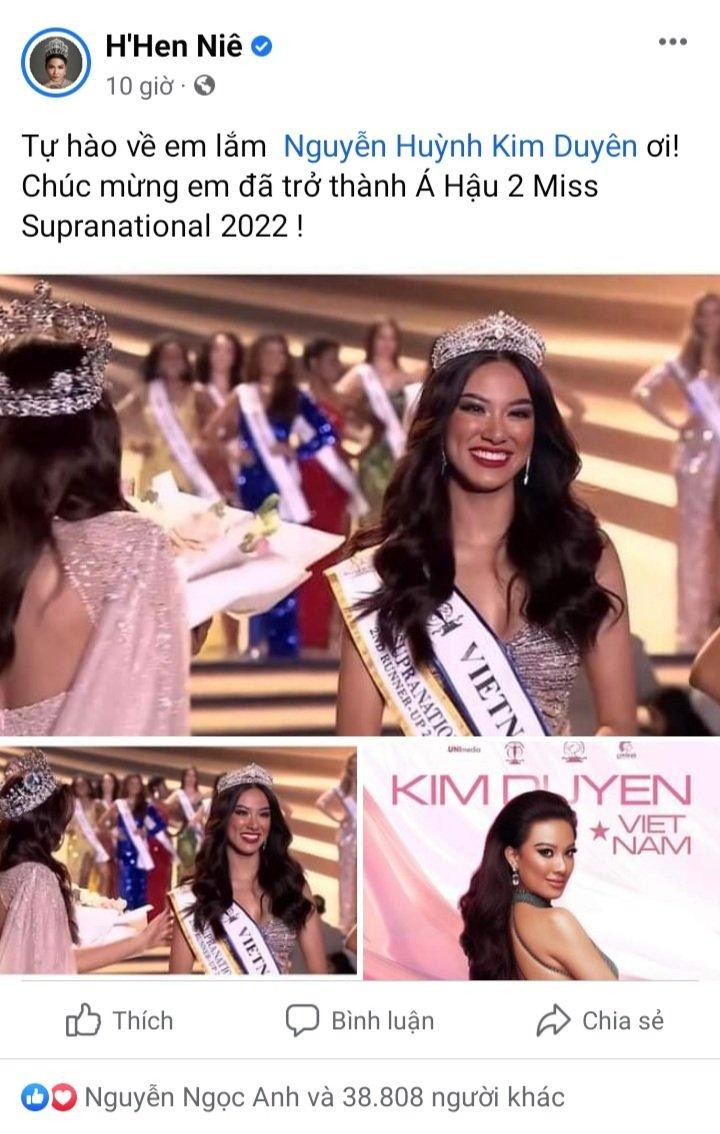Image resolution: width=720 pixels, height=1134 pixels.
Task: Open H'Hen Niê's profile picture
Action: [55, 63]
